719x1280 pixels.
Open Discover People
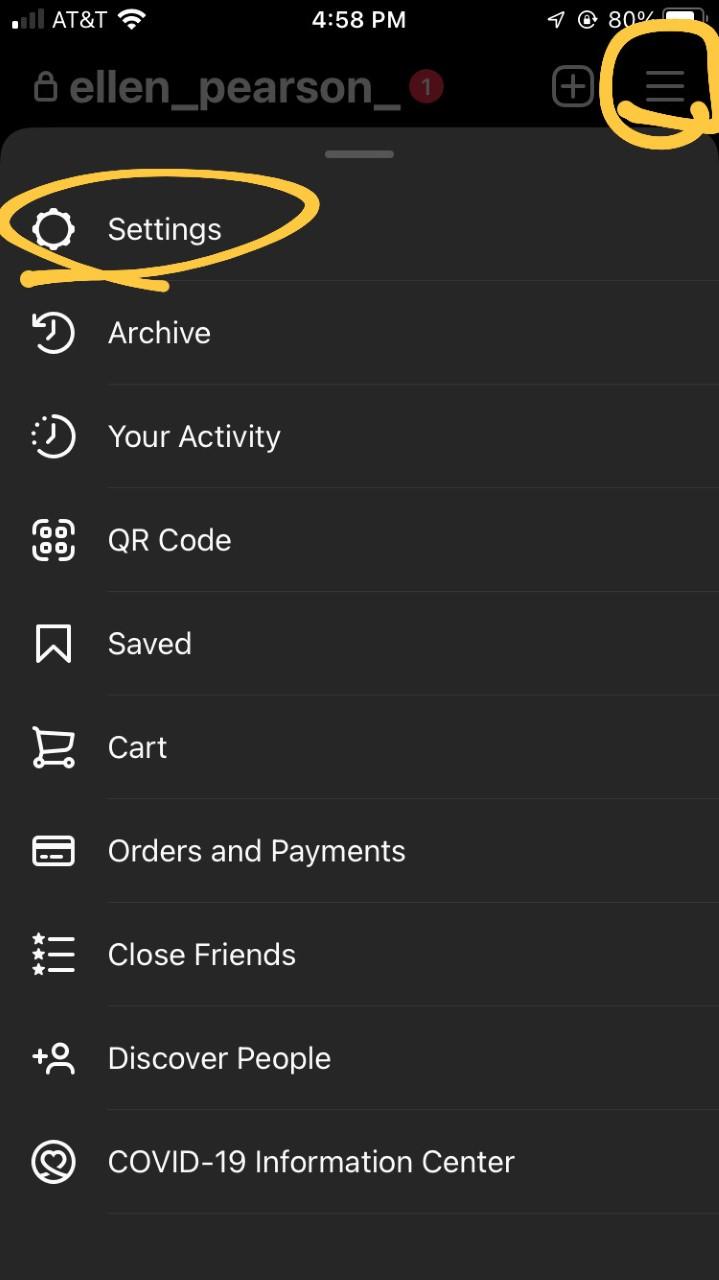point(219,1058)
